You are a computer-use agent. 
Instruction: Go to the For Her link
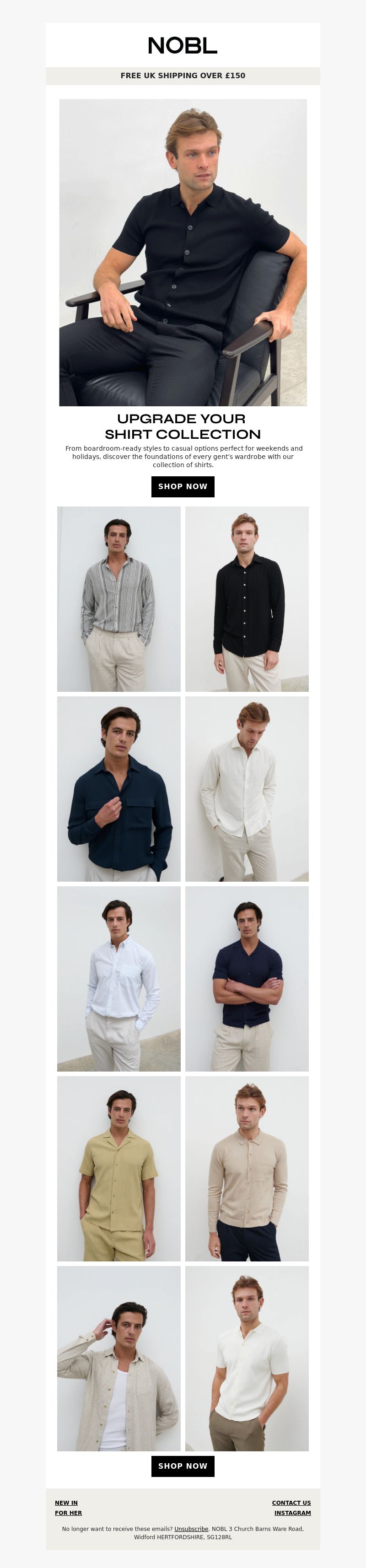[x=68, y=1513]
